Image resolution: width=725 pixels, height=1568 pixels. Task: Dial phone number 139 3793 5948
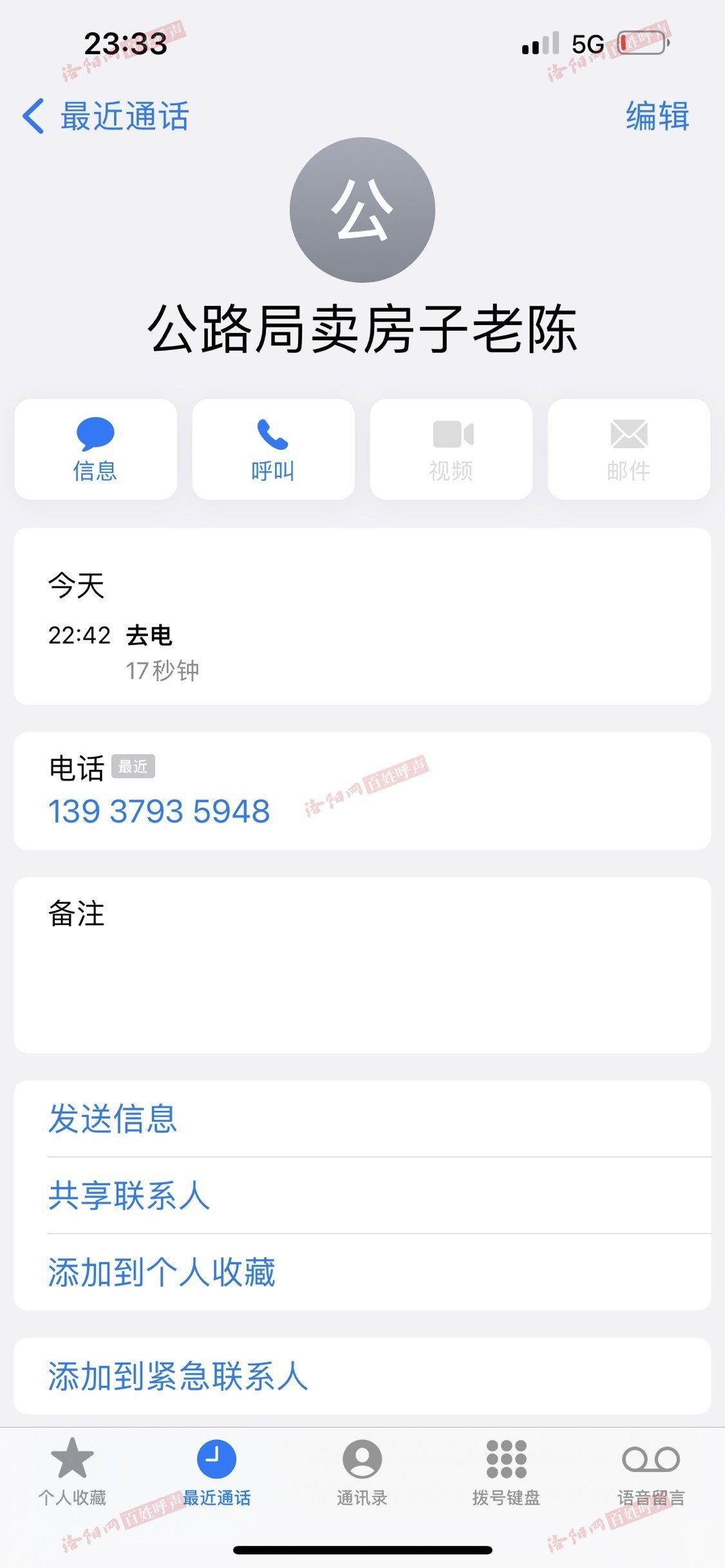pos(159,811)
